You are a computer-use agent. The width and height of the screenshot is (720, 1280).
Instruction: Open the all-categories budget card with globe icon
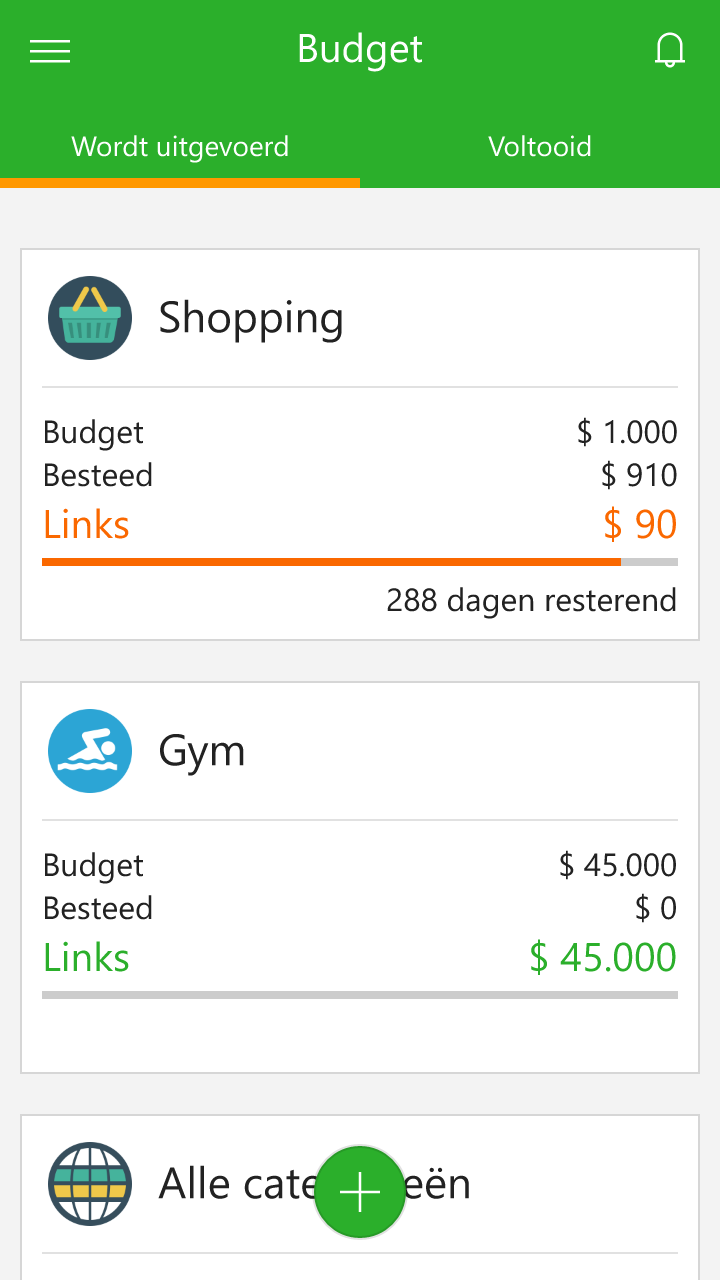click(360, 1198)
